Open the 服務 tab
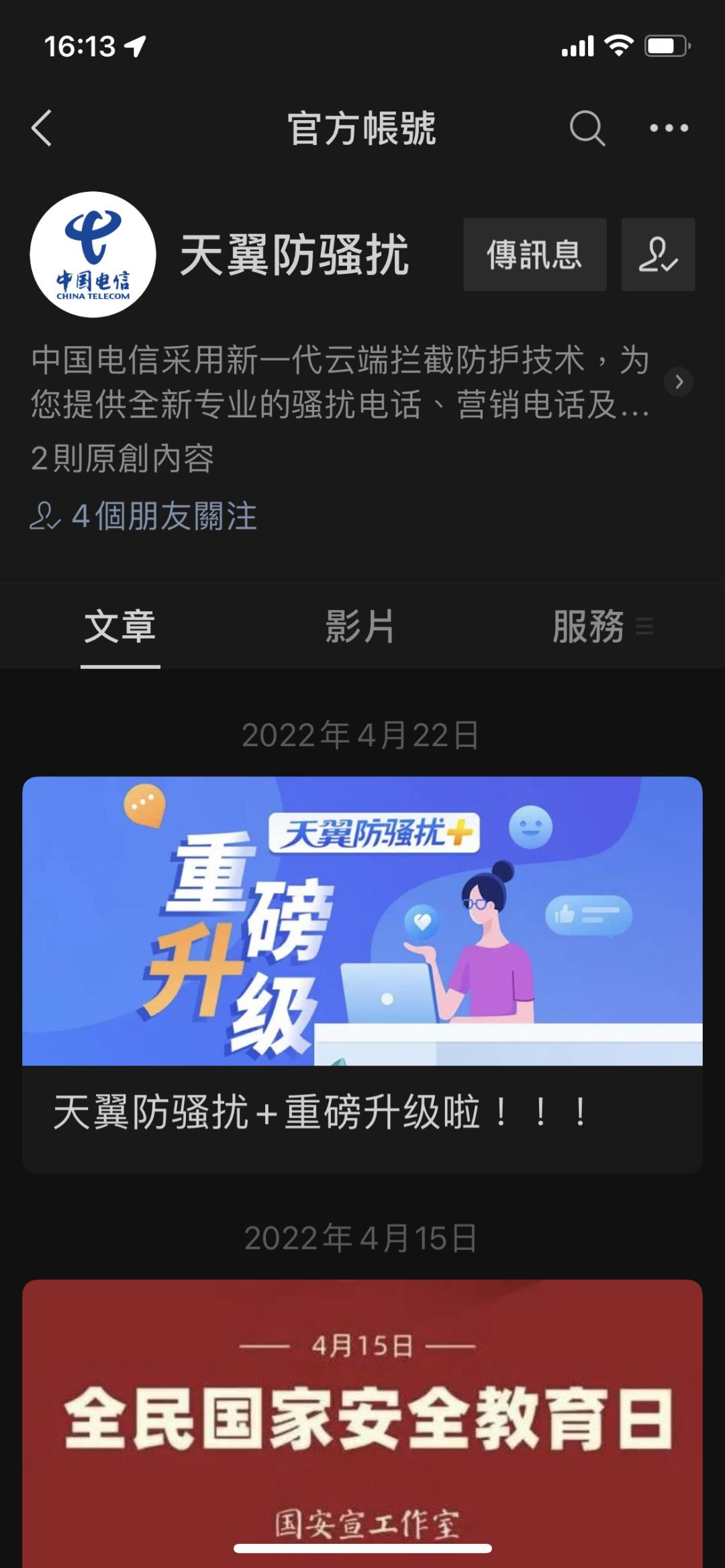 [588, 626]
